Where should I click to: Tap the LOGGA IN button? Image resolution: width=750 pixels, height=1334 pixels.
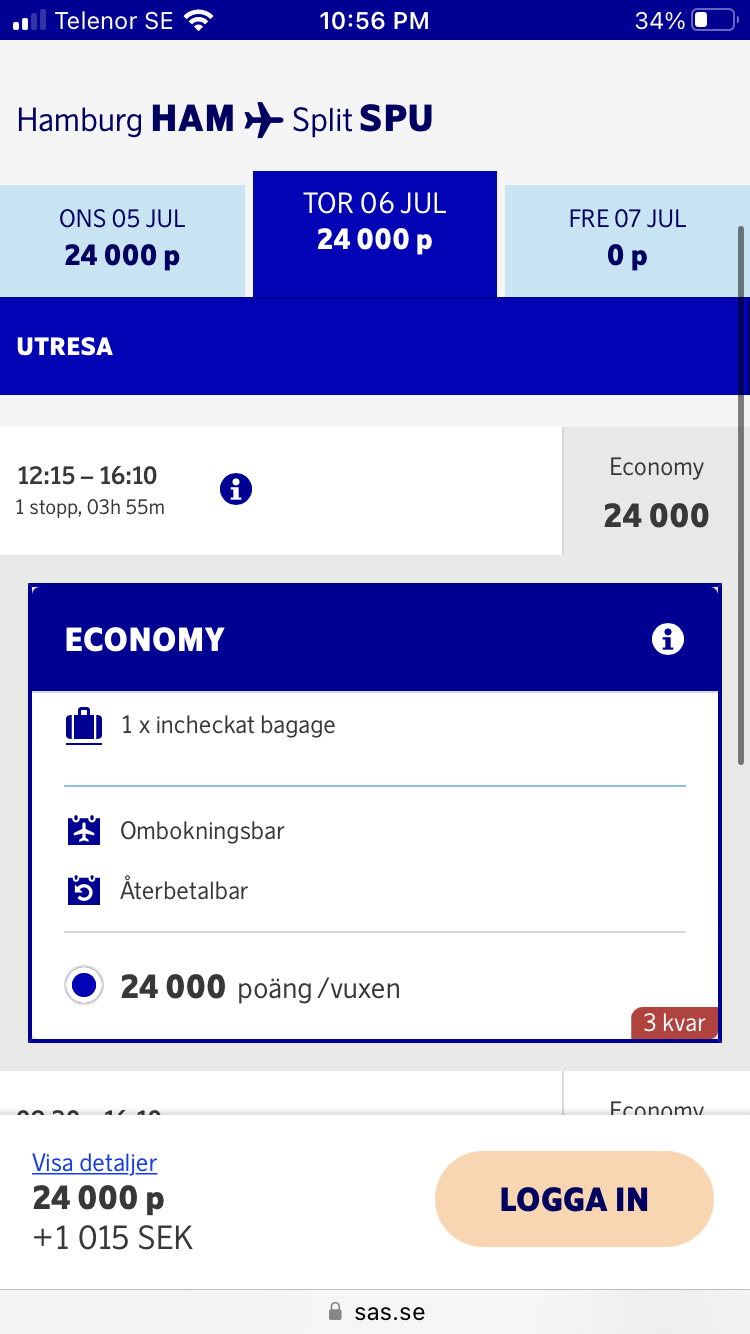(x=574, y=1199)
